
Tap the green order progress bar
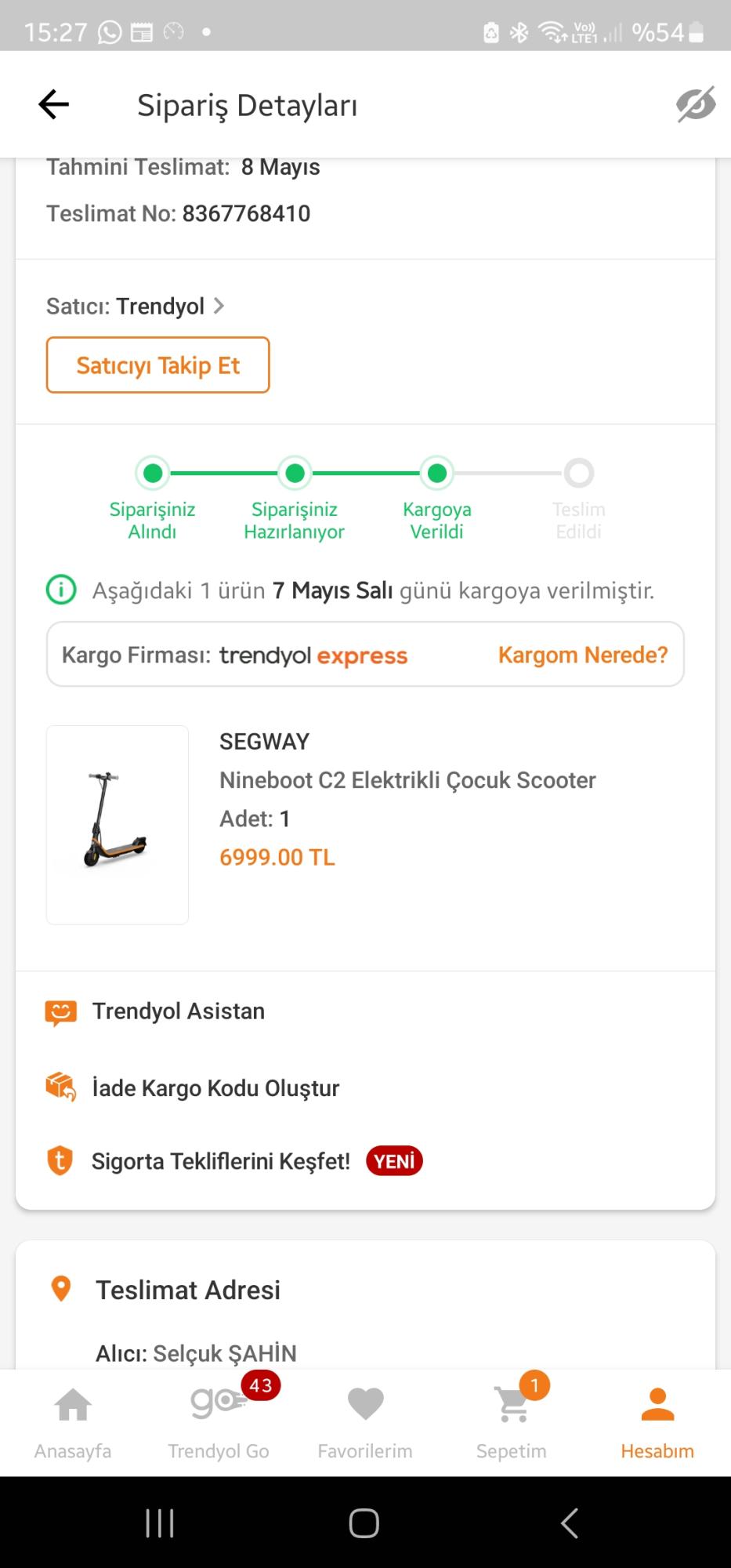(x=366, y=473)
